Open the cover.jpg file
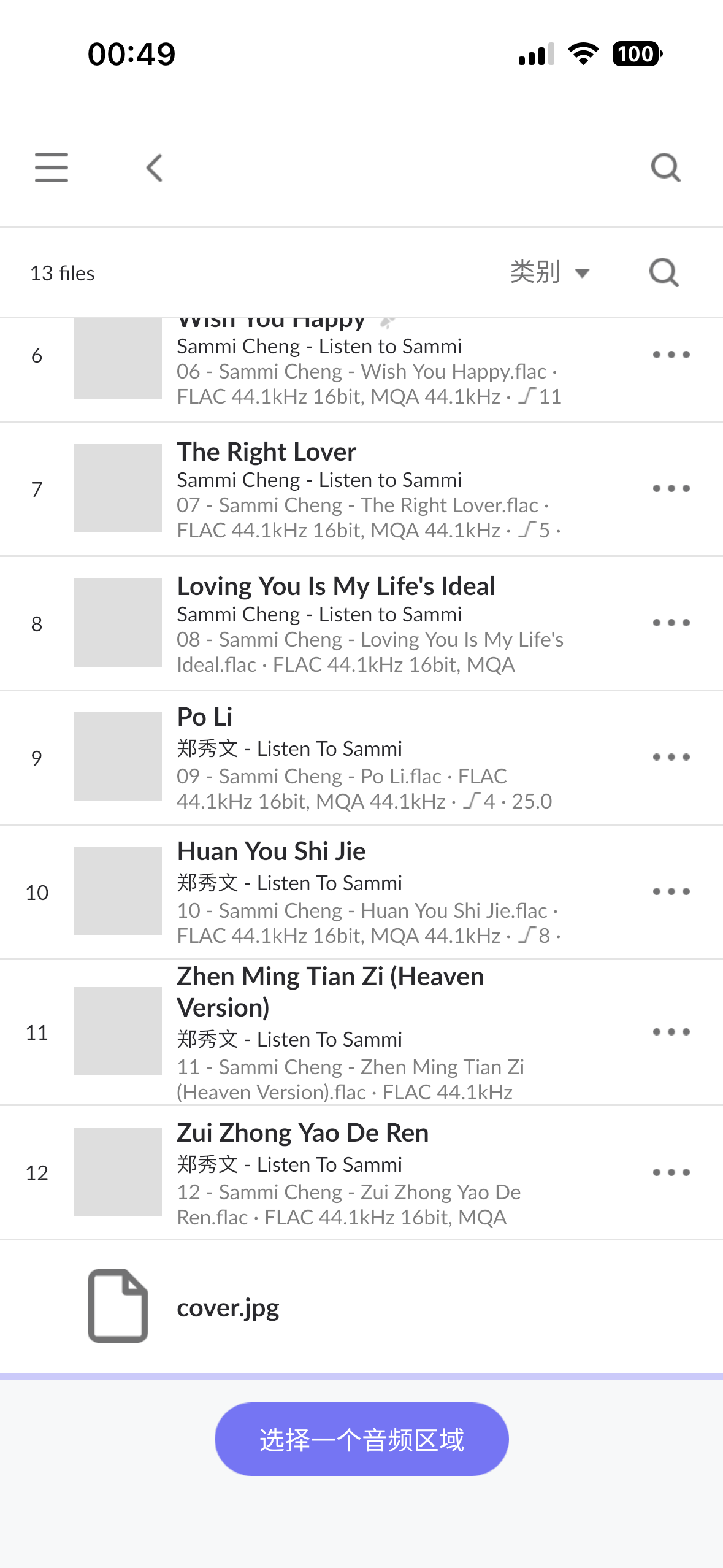The width and height of the screenshot is (723, 1568). pyautogui.click(x=228, y=1307)
